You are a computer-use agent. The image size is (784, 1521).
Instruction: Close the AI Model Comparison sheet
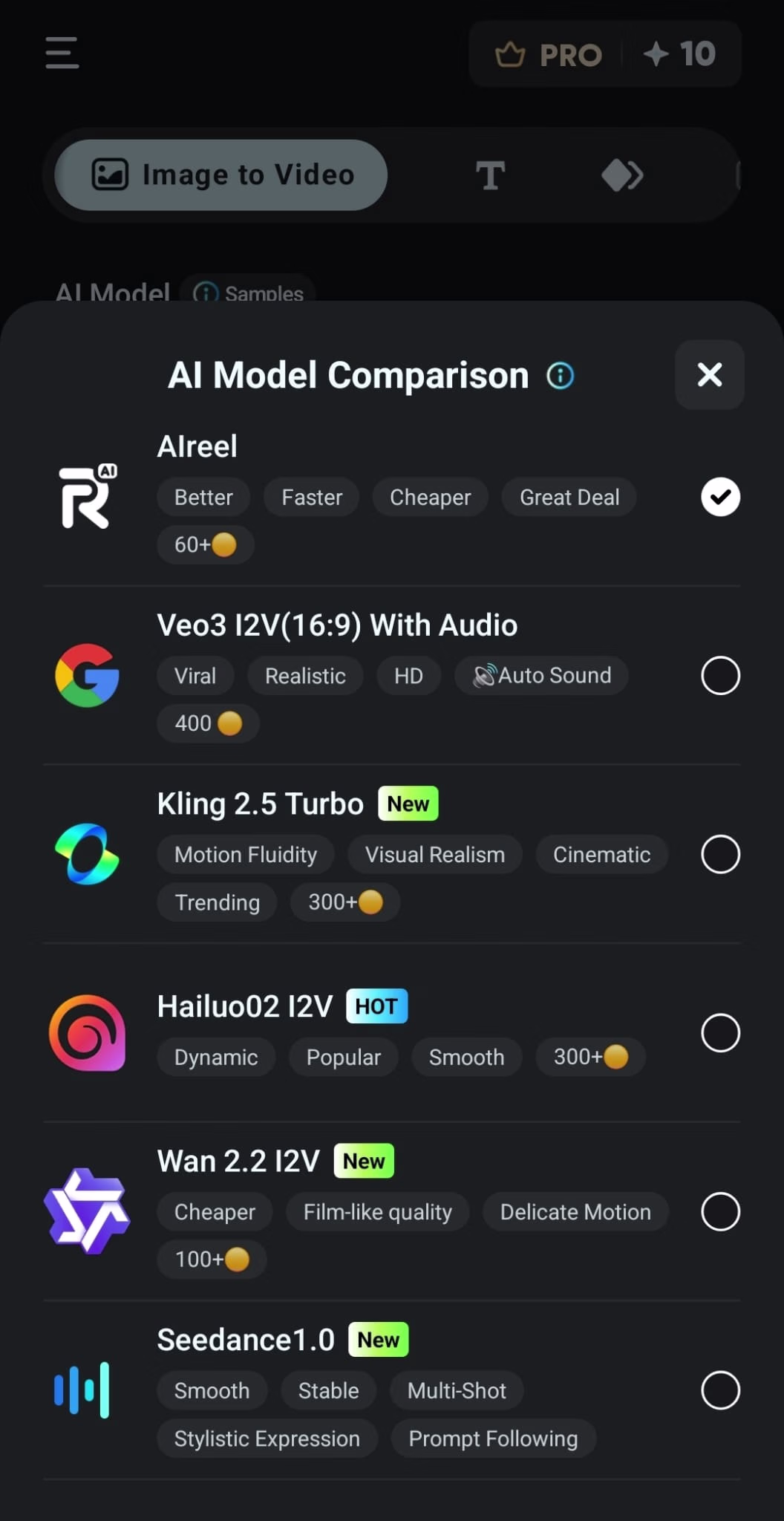pos(710,375)
